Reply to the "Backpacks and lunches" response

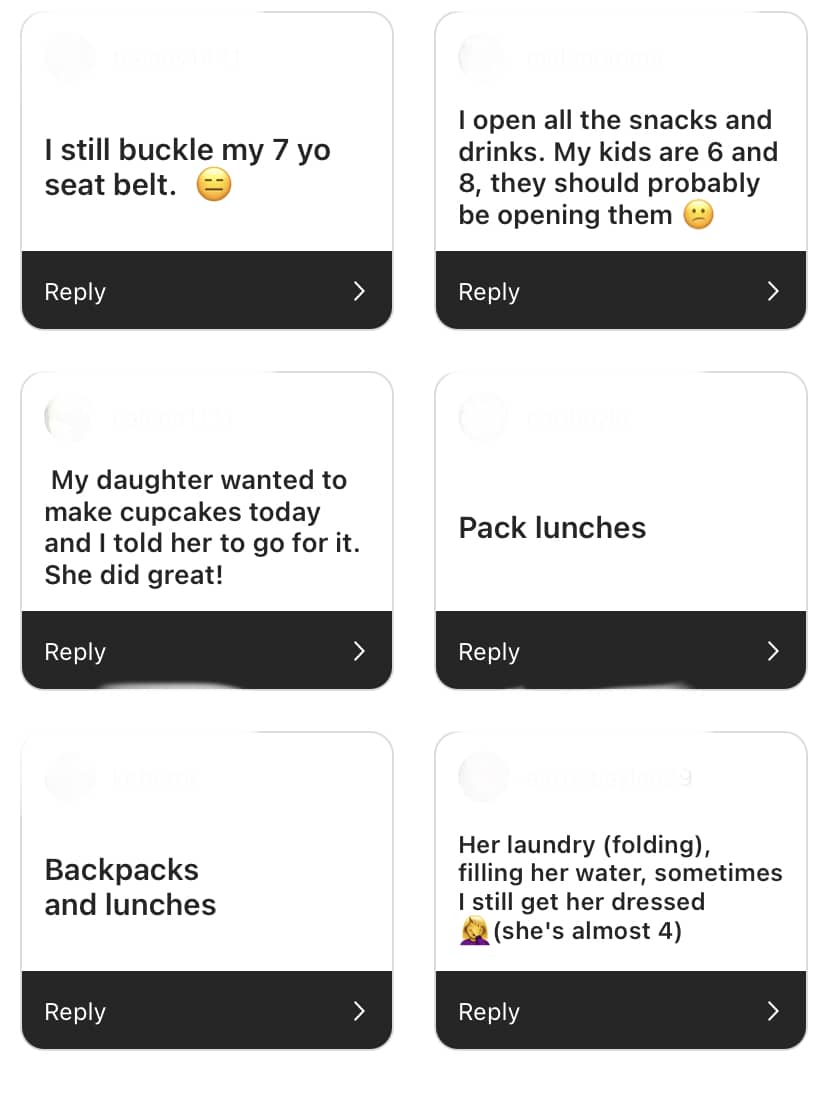(206, 1011)
